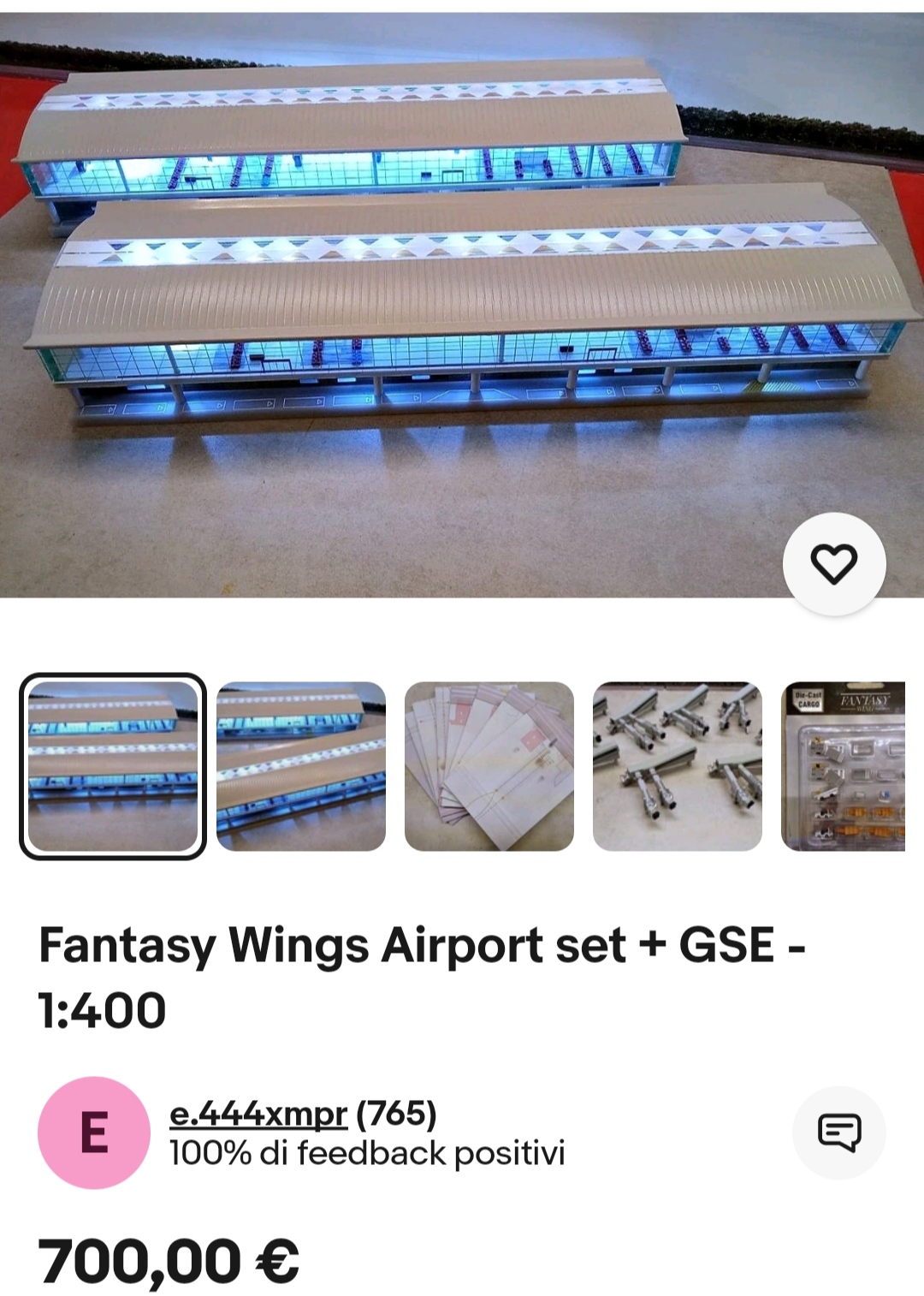Add this listing to watchlist with heart
The width and height of the screenshot is (924, 1296).
coord(833,563)
